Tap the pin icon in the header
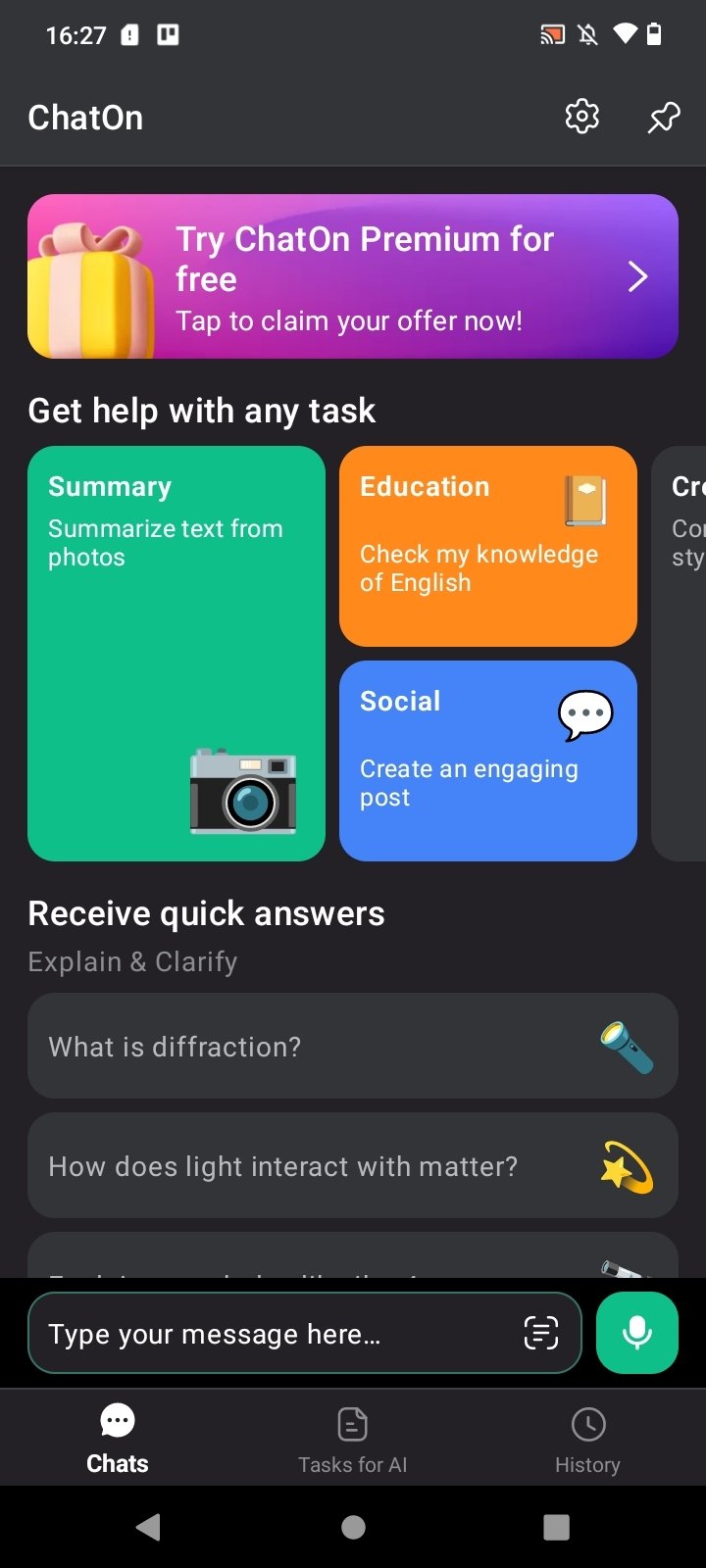This screenshot has width=706, height=1568. 664,118
